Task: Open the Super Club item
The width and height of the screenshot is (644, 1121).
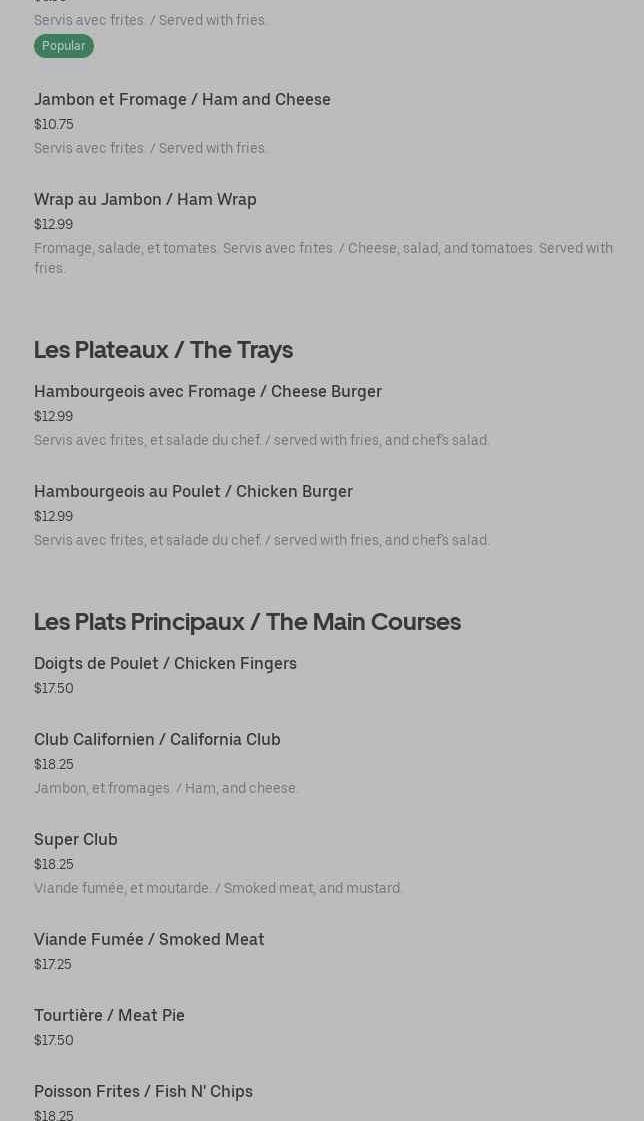Action: pos(76,840)
